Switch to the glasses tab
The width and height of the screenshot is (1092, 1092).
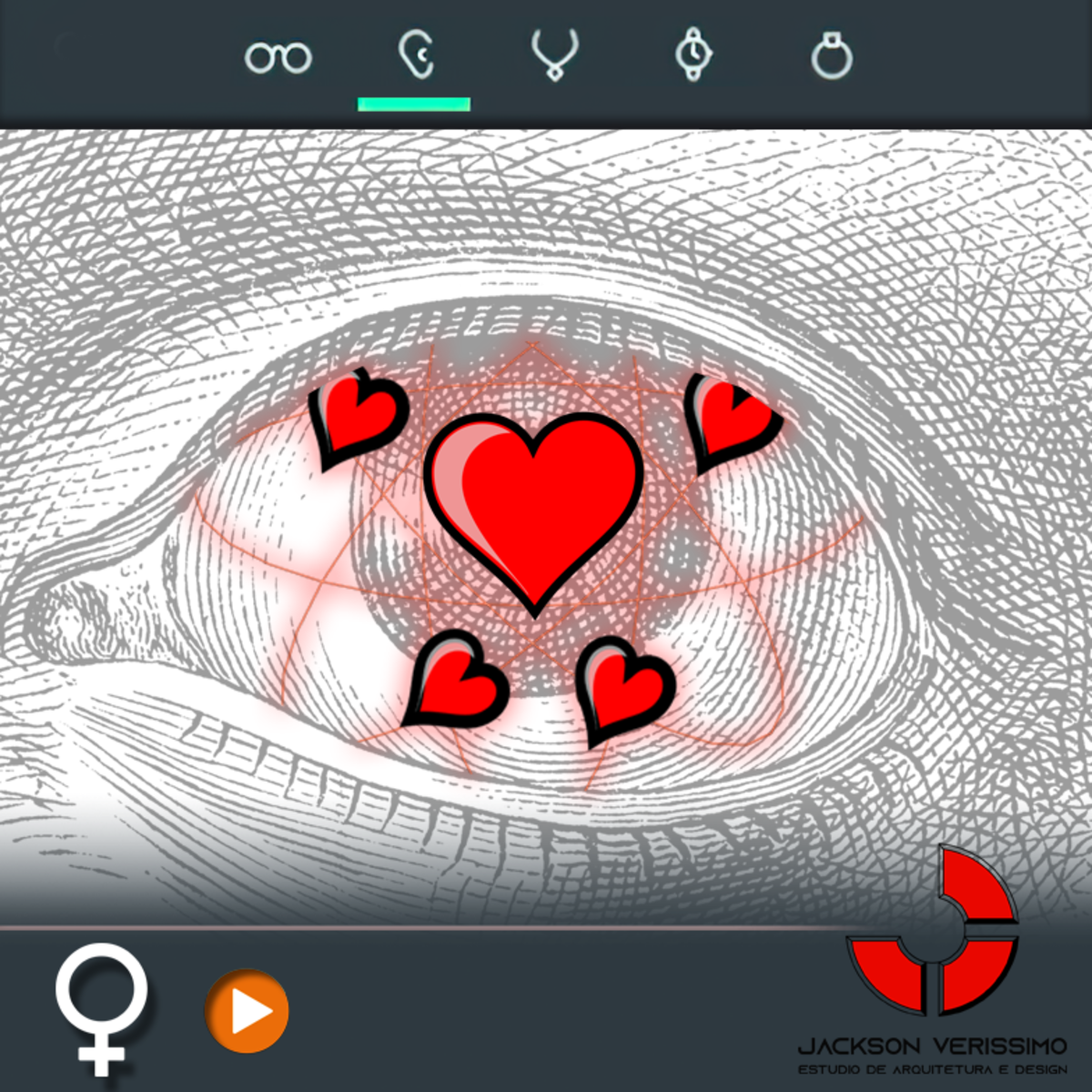coord(278,57)
